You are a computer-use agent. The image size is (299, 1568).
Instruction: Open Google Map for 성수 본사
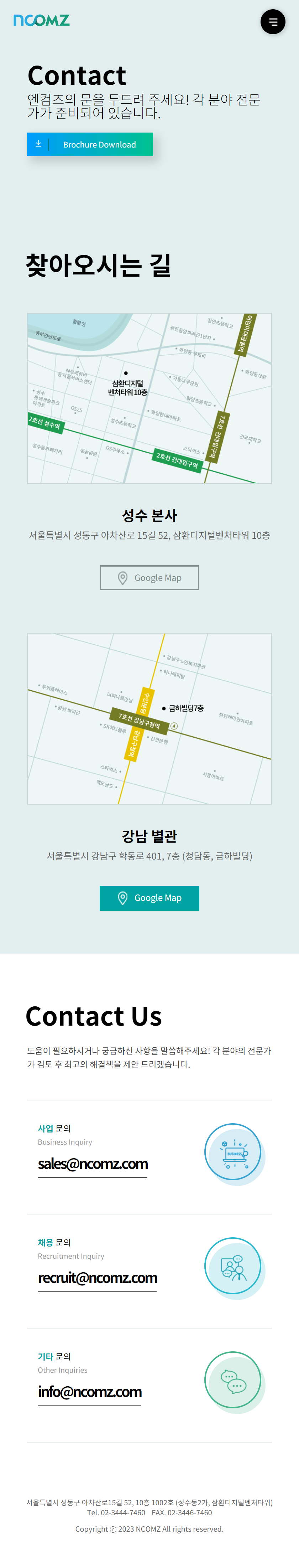point(149,578)
